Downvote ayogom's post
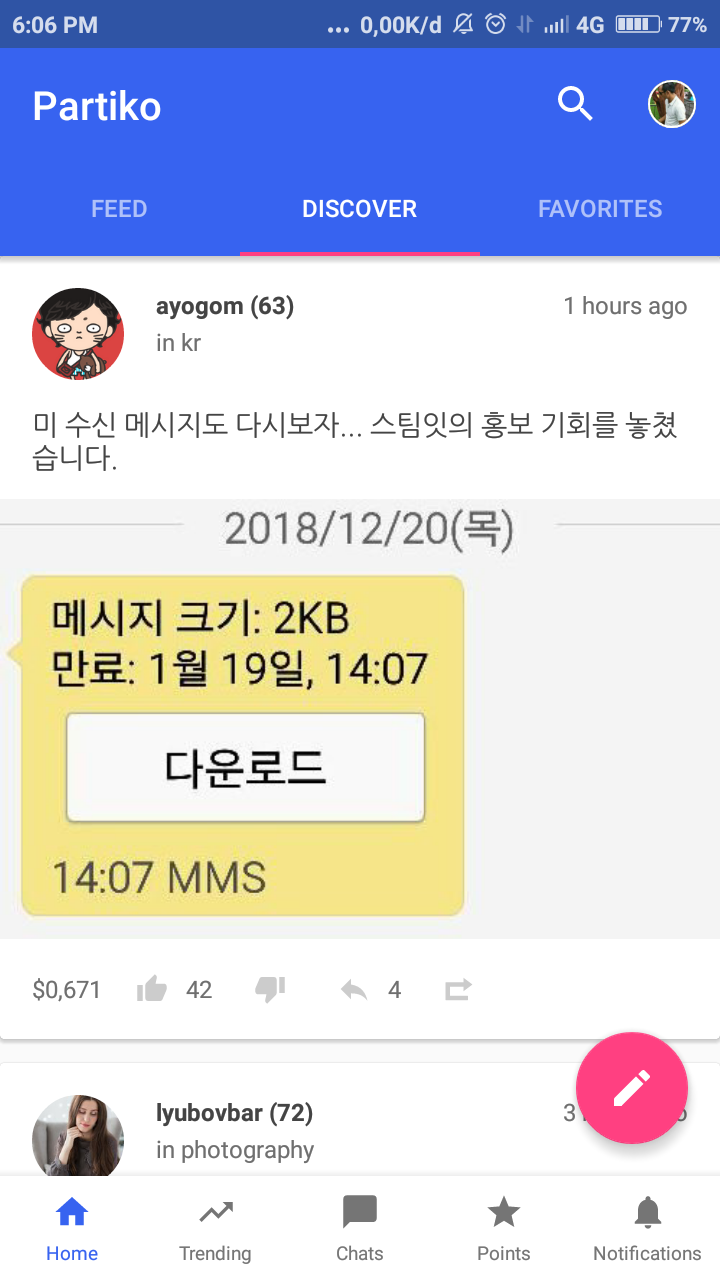 coord(270,990)
